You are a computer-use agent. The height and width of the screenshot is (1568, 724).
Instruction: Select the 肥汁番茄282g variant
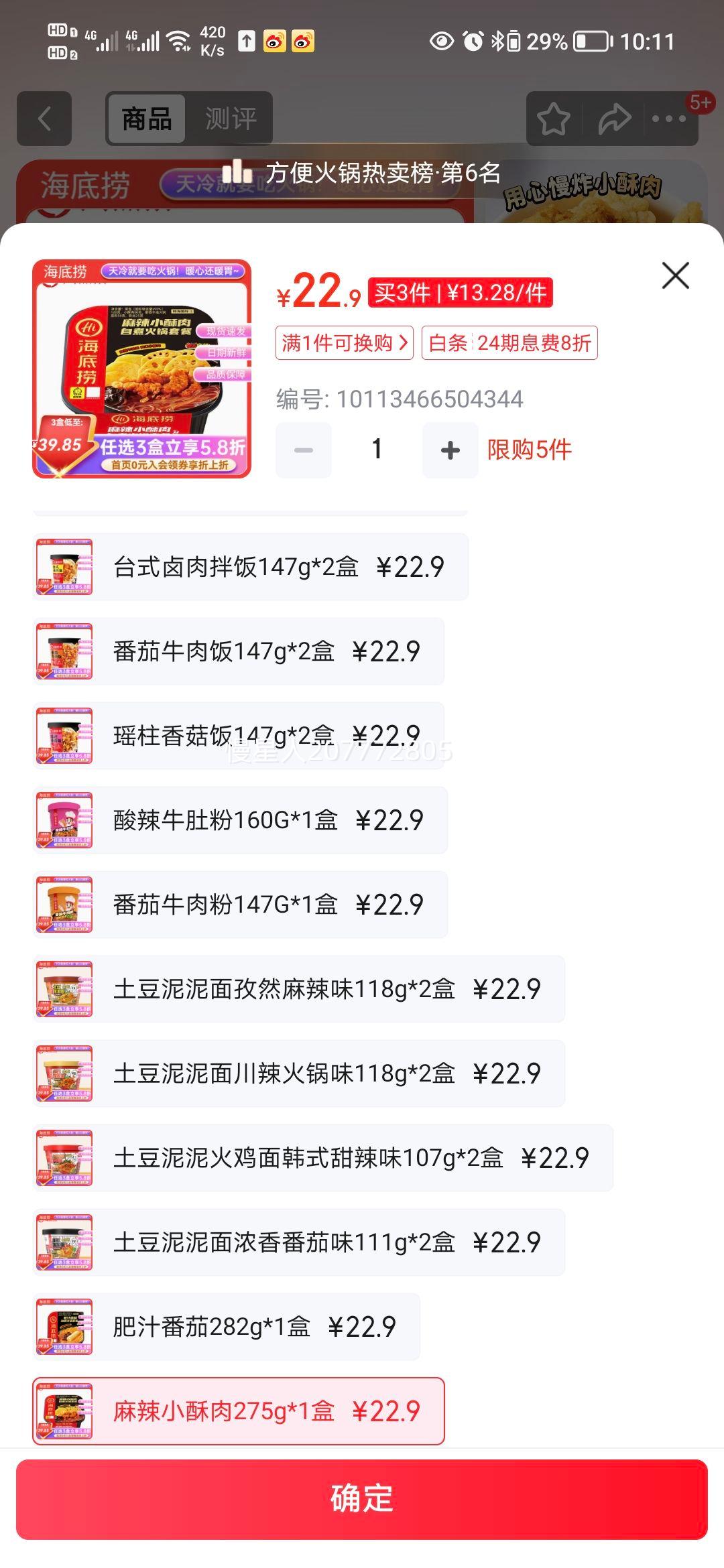235,1327
